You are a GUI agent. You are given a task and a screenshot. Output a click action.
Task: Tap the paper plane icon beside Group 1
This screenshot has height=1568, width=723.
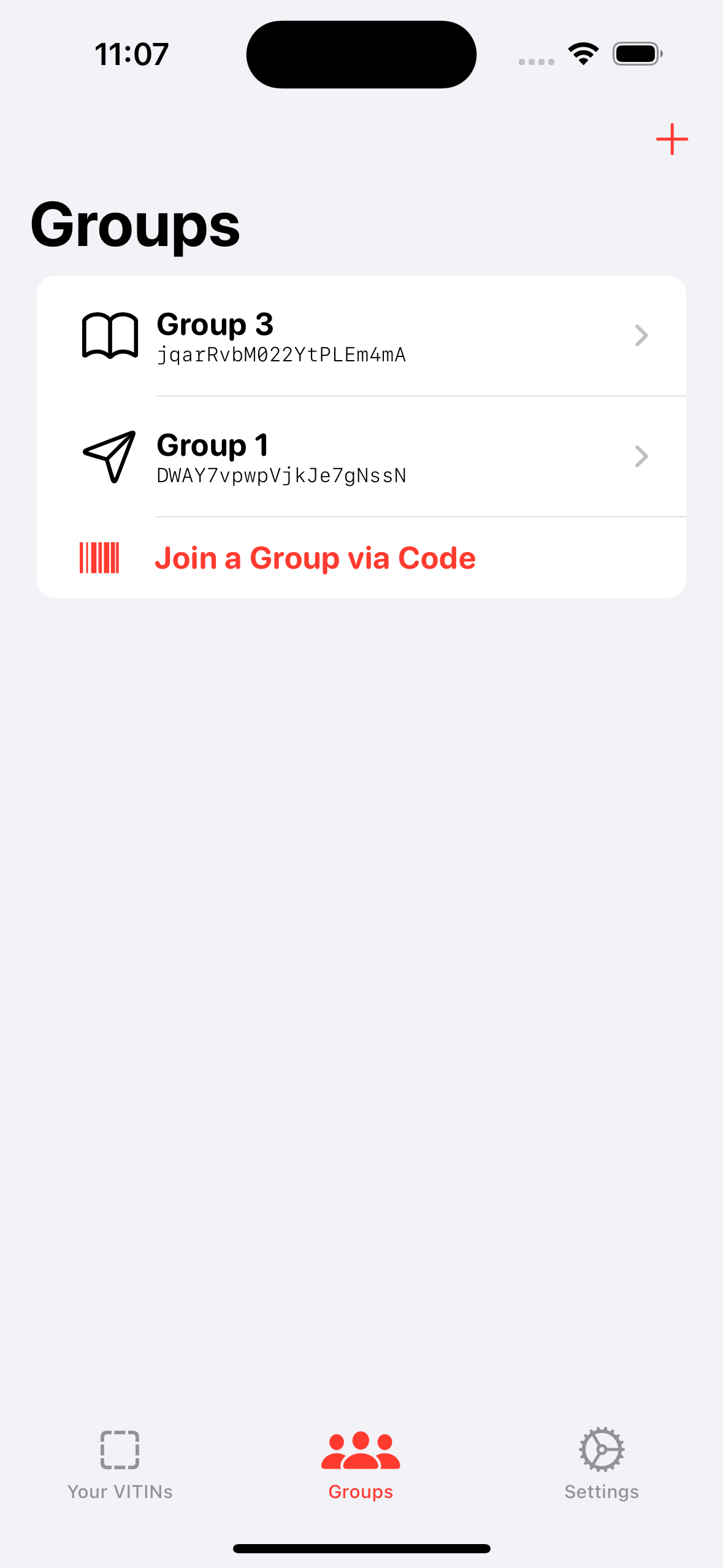pos(110,456)
